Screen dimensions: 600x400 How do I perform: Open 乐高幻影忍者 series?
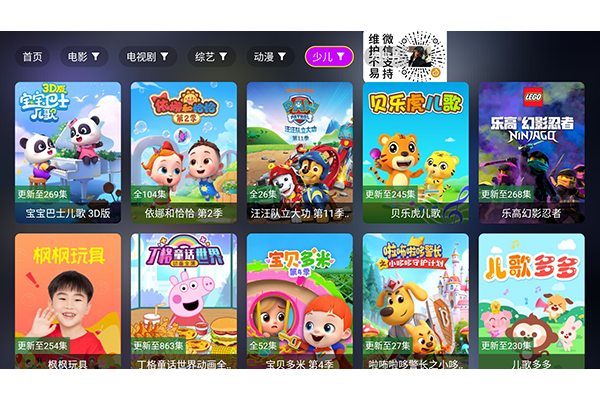point(531,150)
